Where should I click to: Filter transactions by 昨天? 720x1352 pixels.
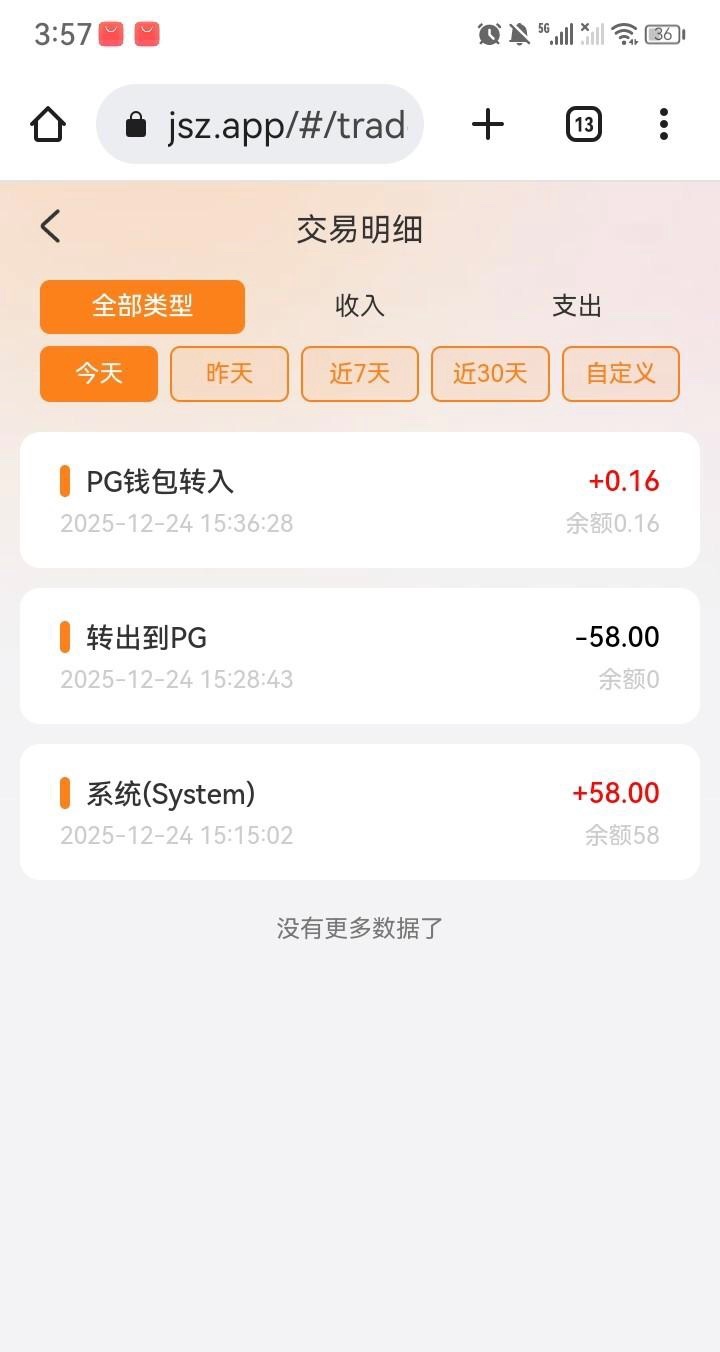pos(229,374)
